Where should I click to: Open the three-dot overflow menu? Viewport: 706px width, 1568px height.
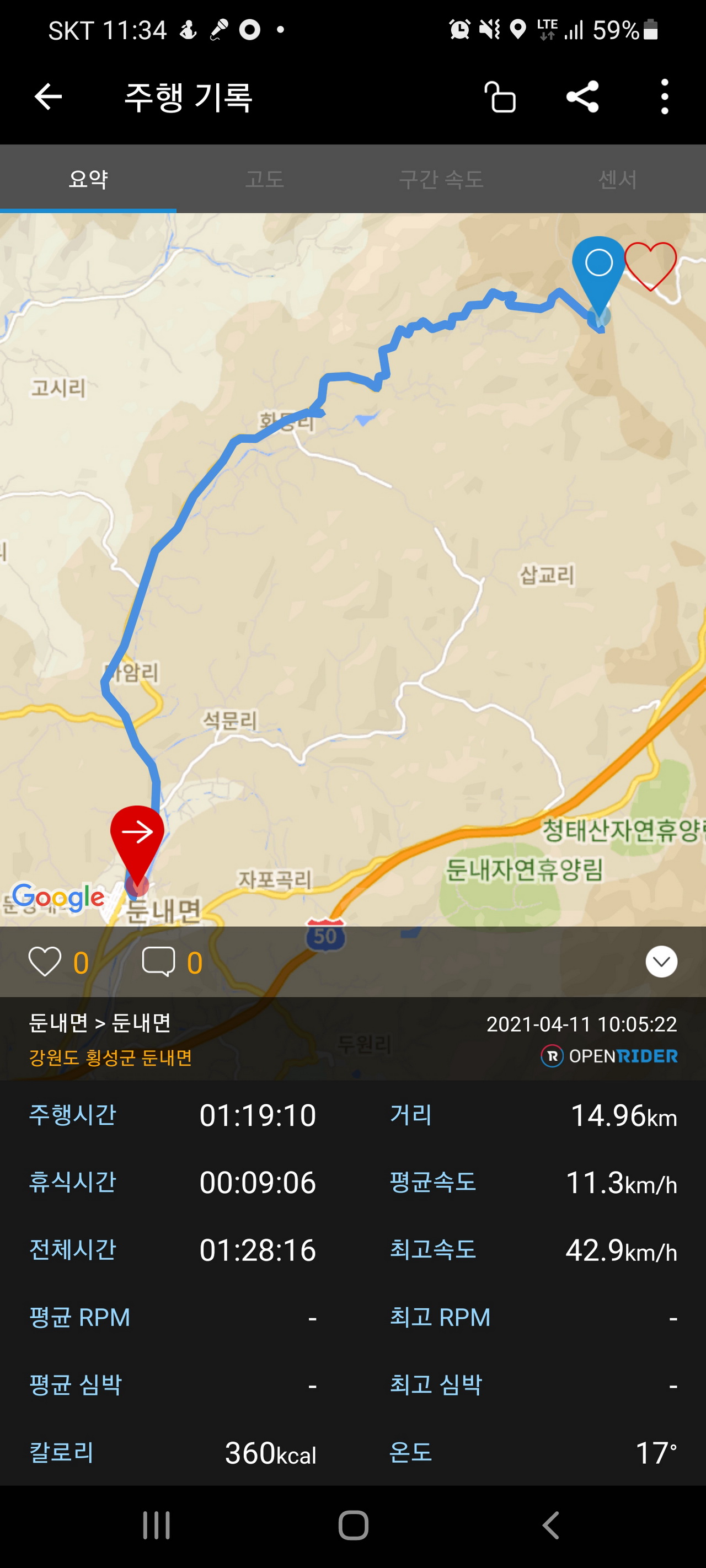point(664,97)
